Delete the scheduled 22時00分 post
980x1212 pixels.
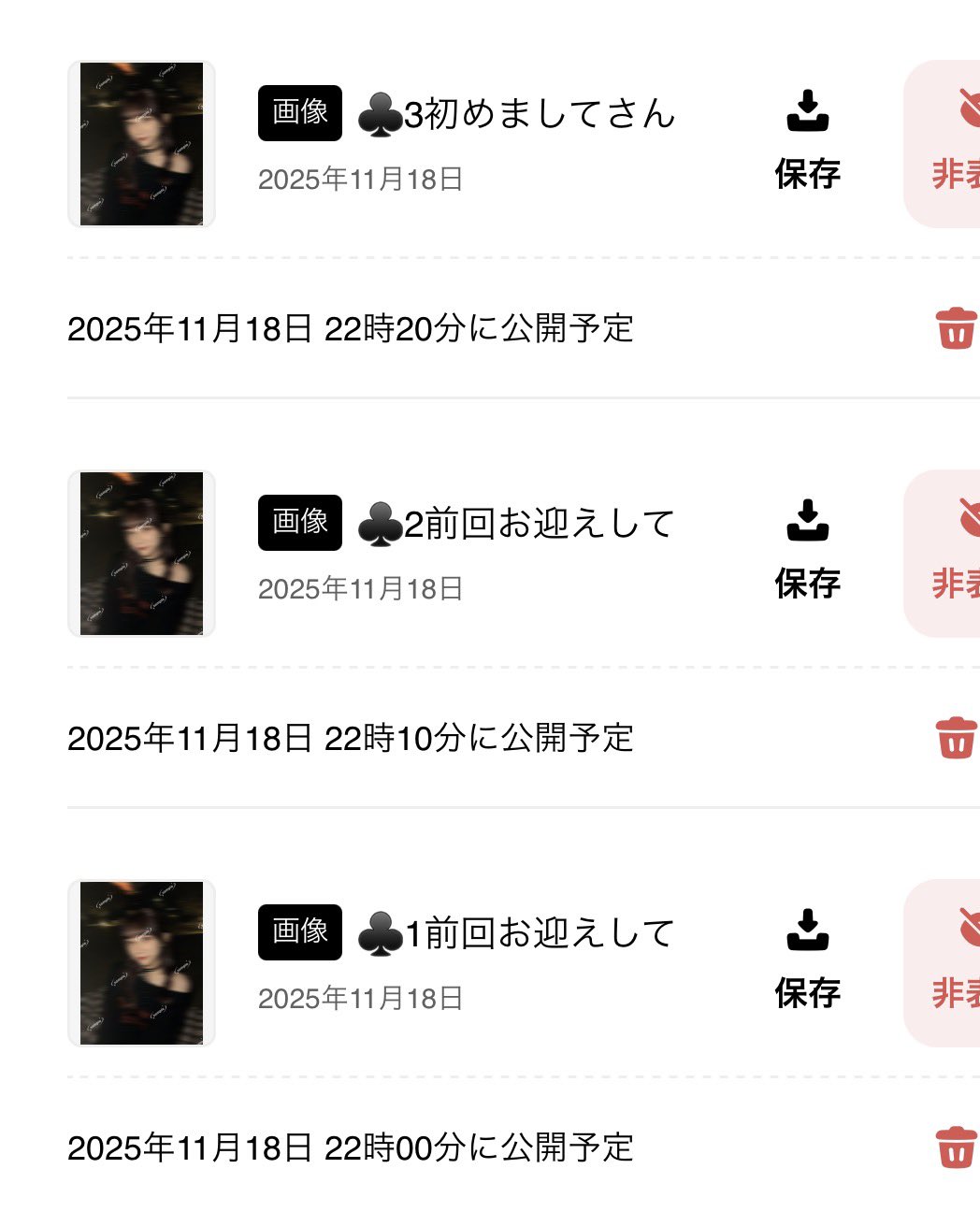pyautogui.click(x=955, y=1147)
